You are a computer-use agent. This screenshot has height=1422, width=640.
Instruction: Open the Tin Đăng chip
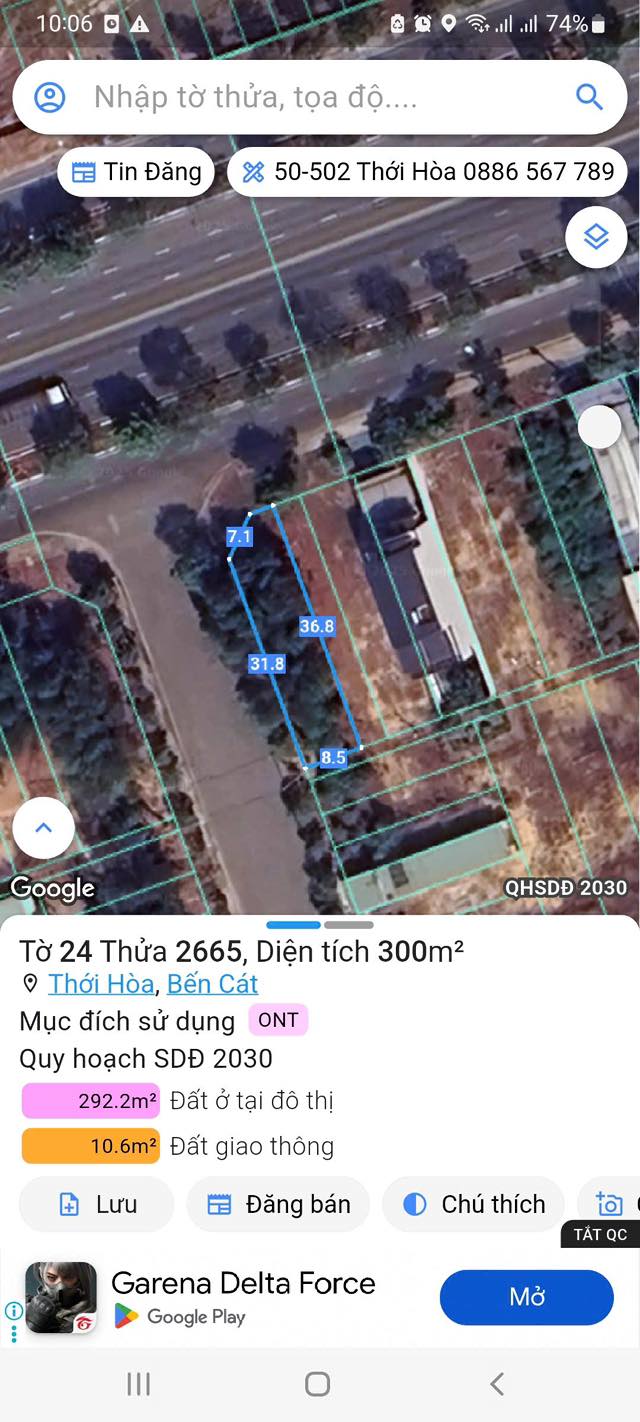tap(136, 172)
